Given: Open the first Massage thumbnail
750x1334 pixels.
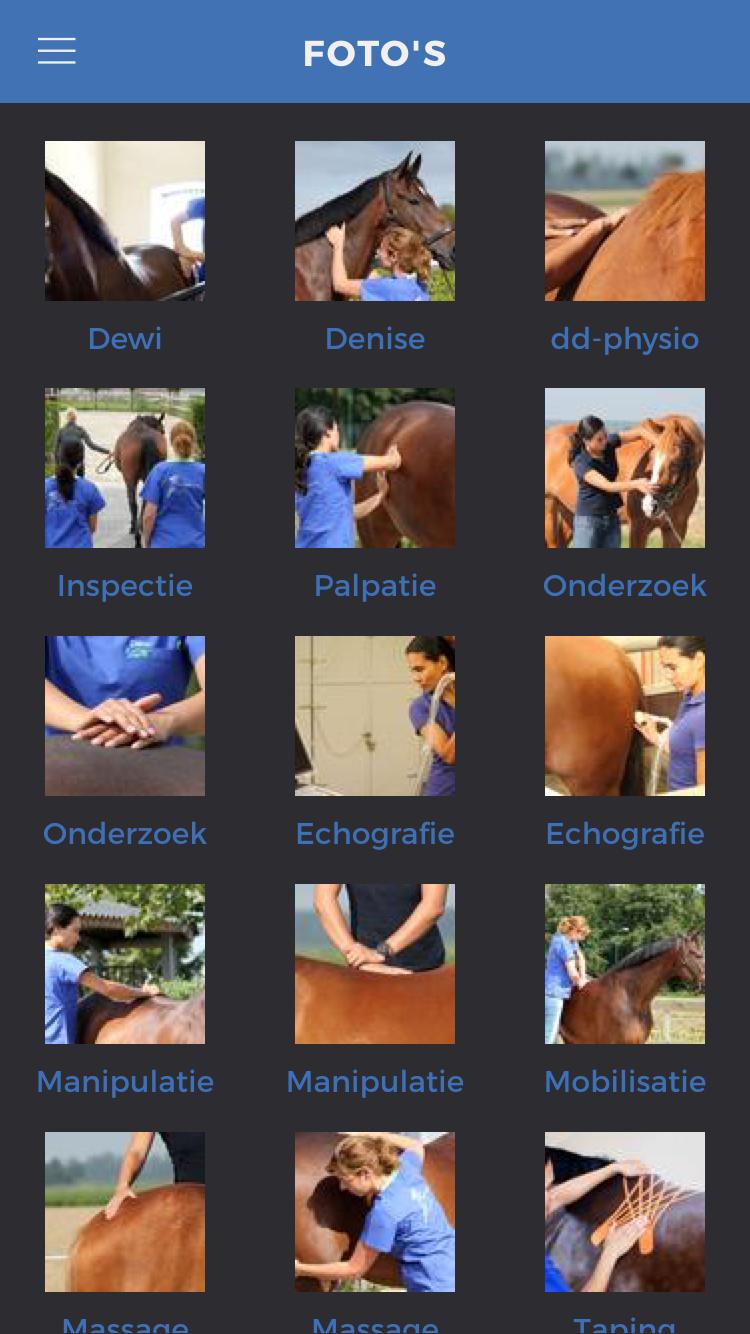Looking at the screenshot, I should [124, 1211].
